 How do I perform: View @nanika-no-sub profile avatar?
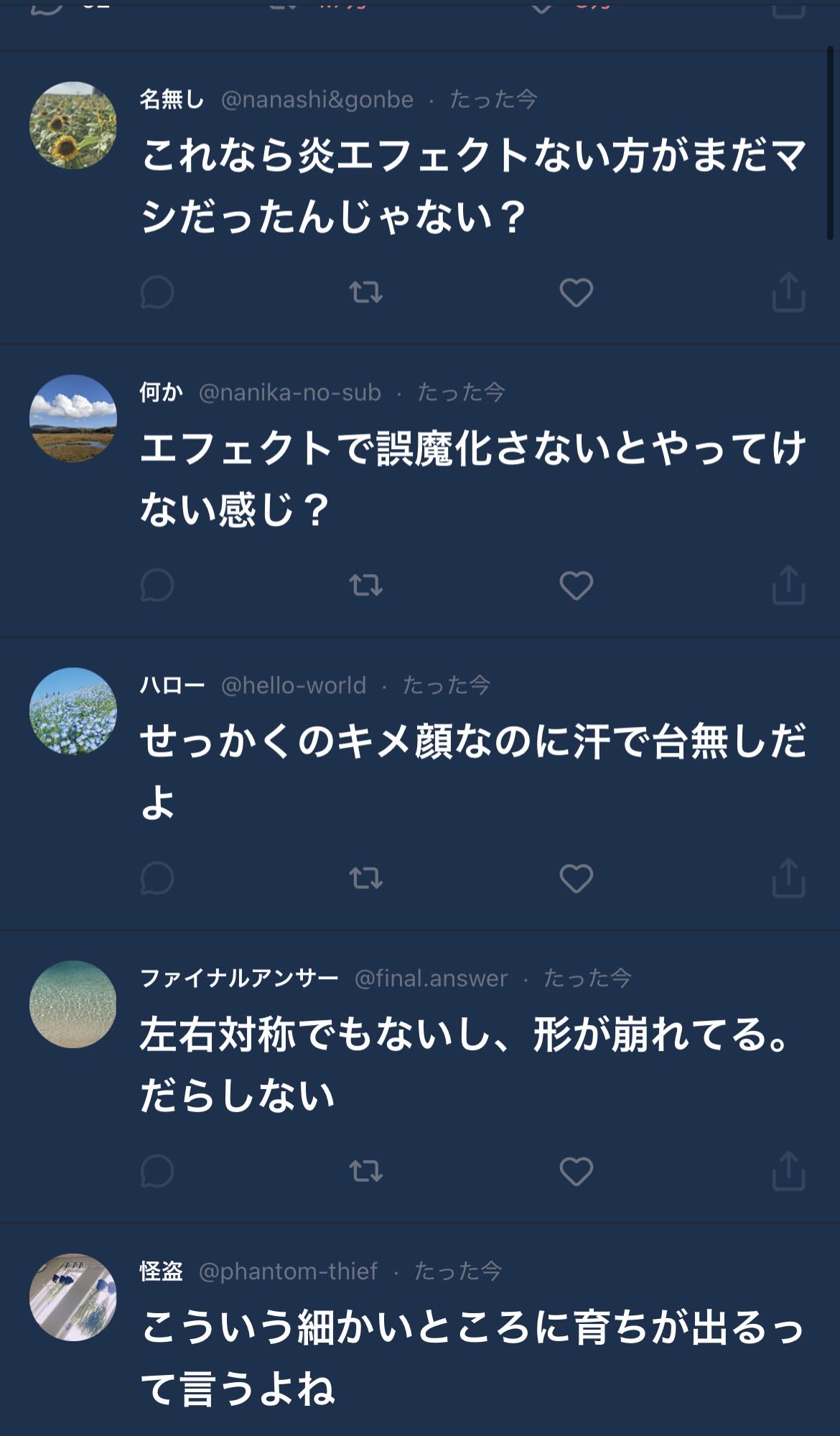[x=73, y=418]
